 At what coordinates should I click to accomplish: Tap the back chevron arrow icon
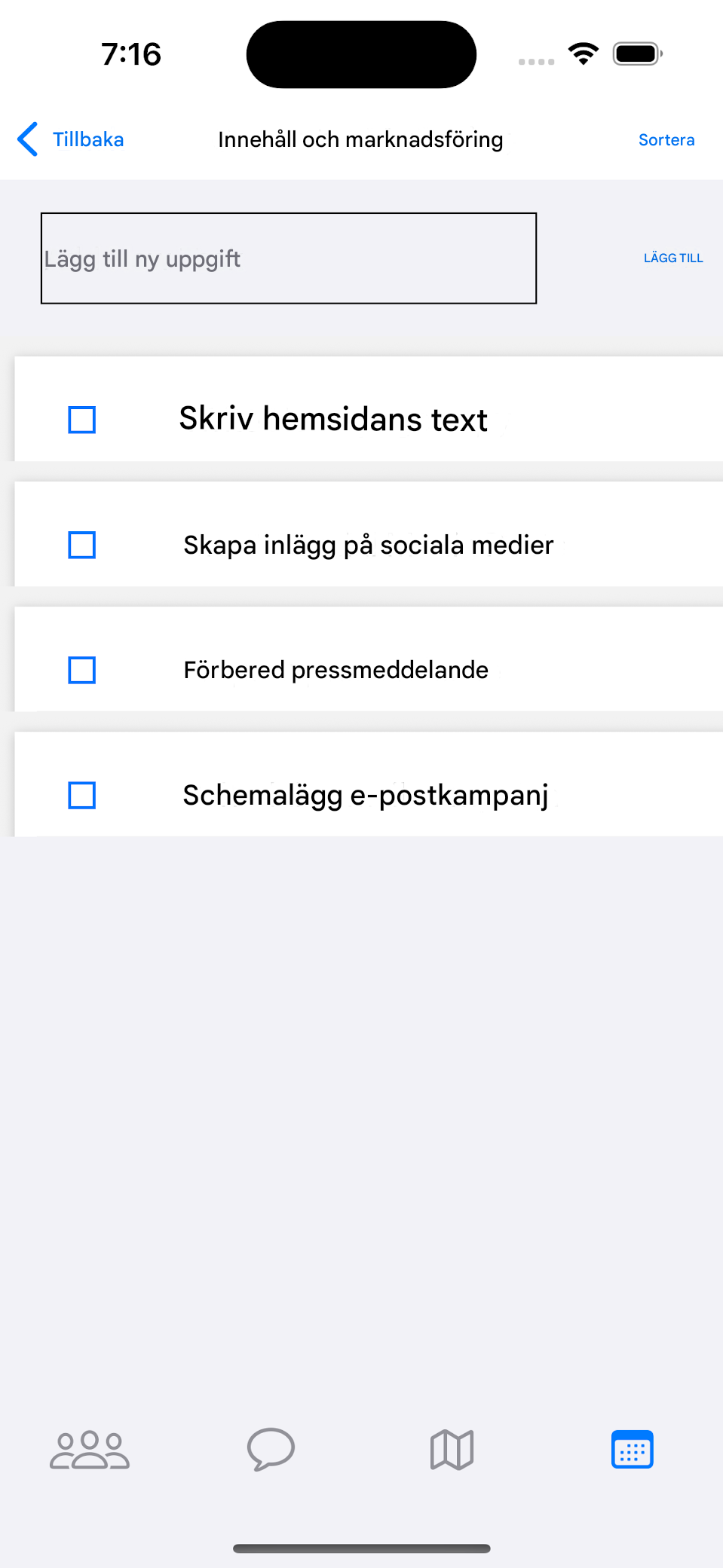[x=27, y=139]
